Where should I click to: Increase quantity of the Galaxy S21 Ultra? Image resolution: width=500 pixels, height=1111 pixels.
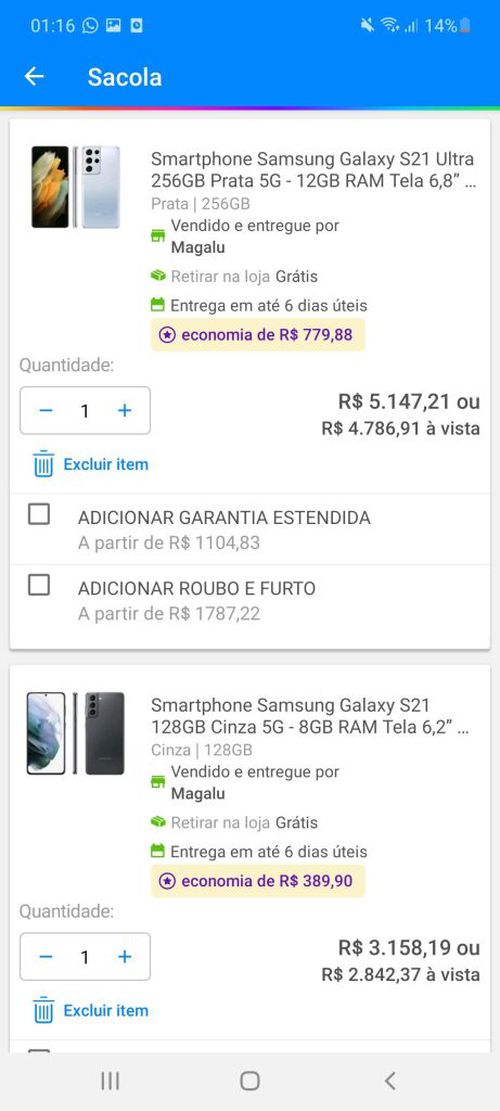pos(125,410)
